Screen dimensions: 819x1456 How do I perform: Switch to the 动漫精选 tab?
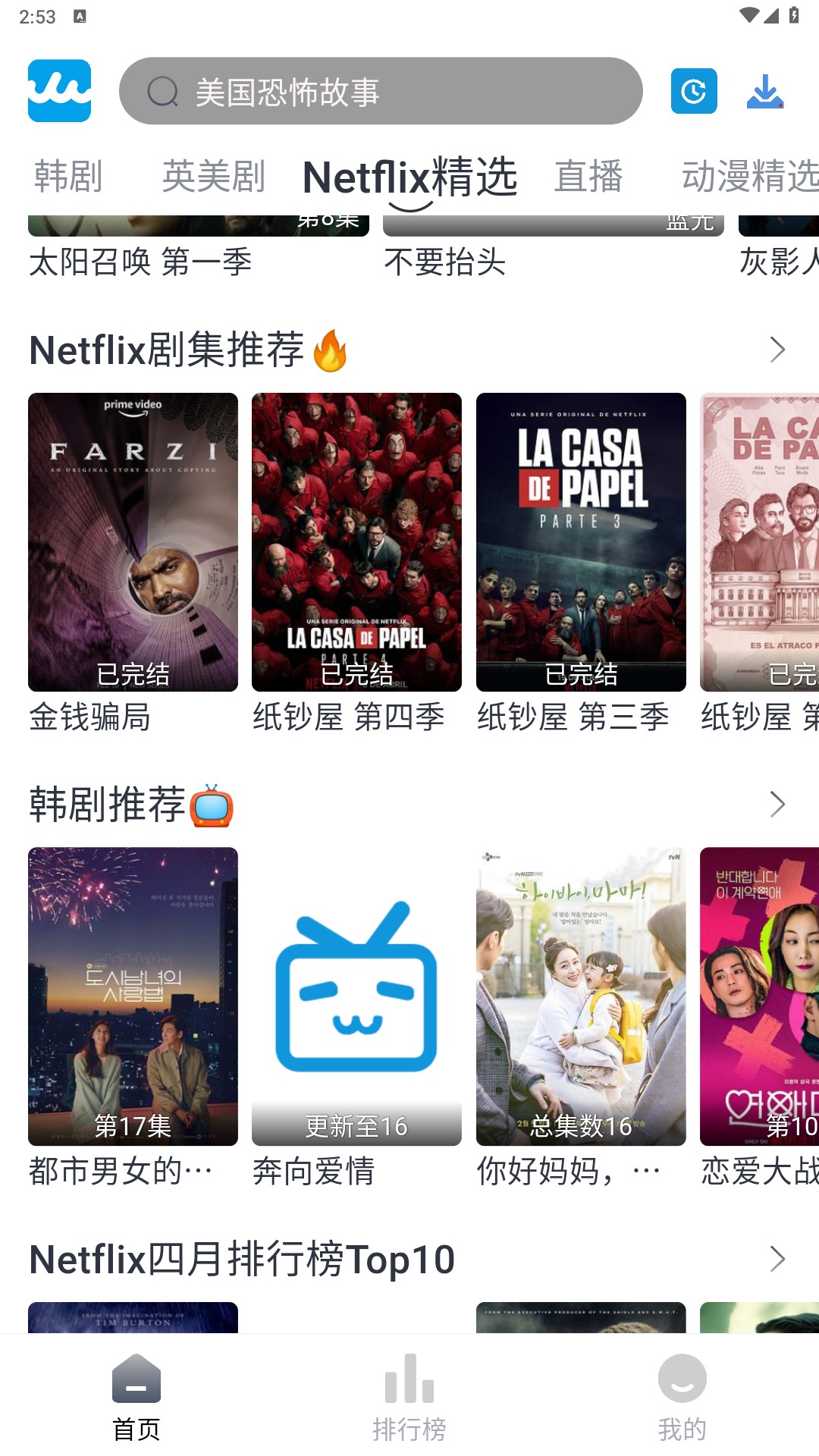[747, 177]
